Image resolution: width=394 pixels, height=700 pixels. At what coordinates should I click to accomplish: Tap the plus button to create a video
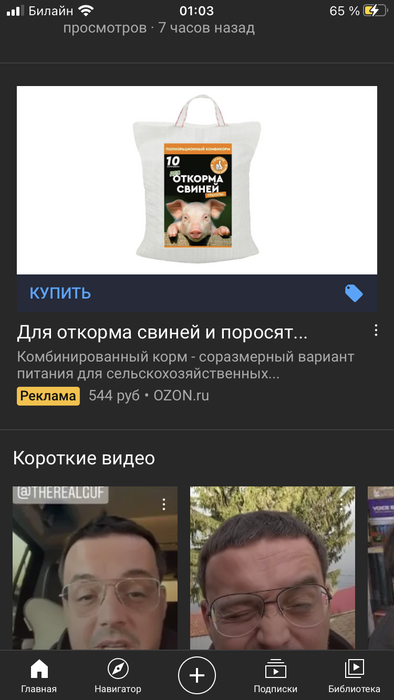197,675
